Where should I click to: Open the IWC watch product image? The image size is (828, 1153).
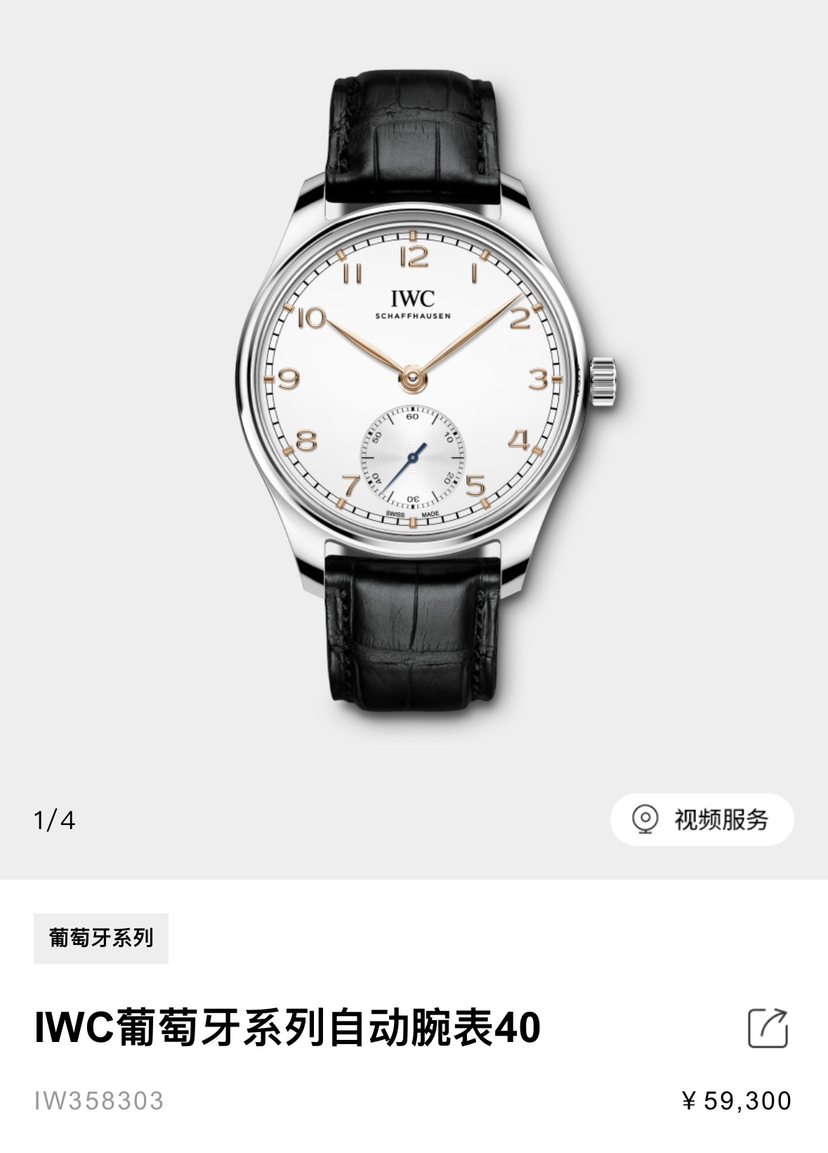point(414,390)
